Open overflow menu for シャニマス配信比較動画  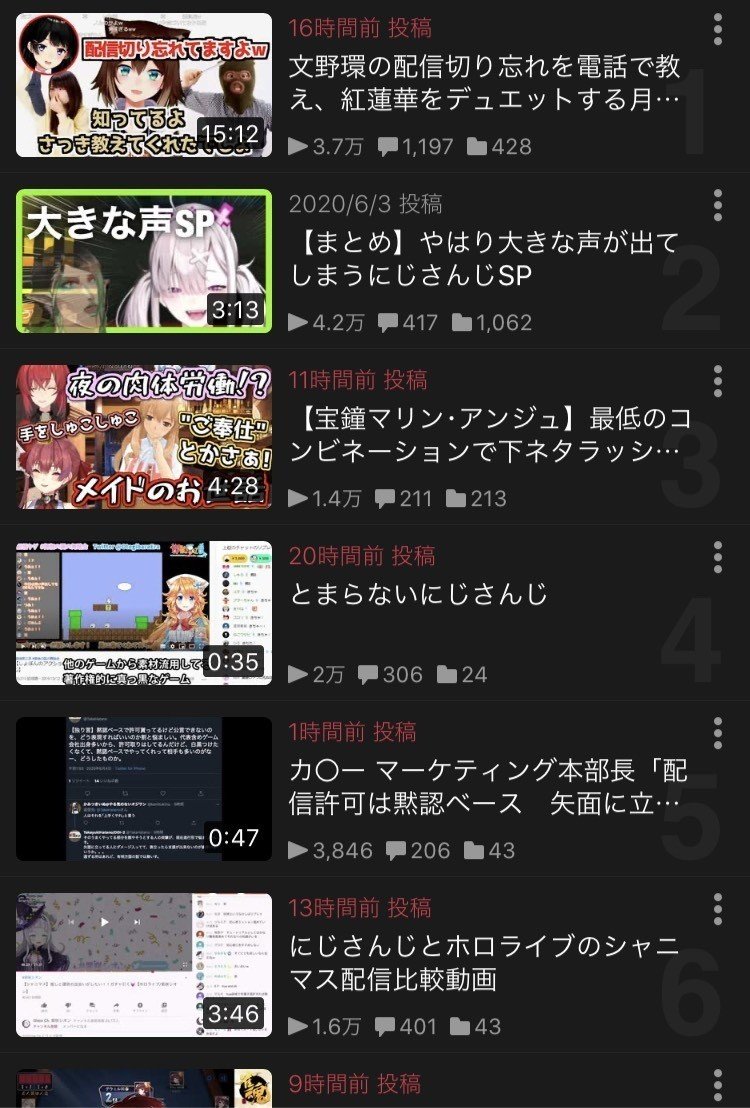717,910
